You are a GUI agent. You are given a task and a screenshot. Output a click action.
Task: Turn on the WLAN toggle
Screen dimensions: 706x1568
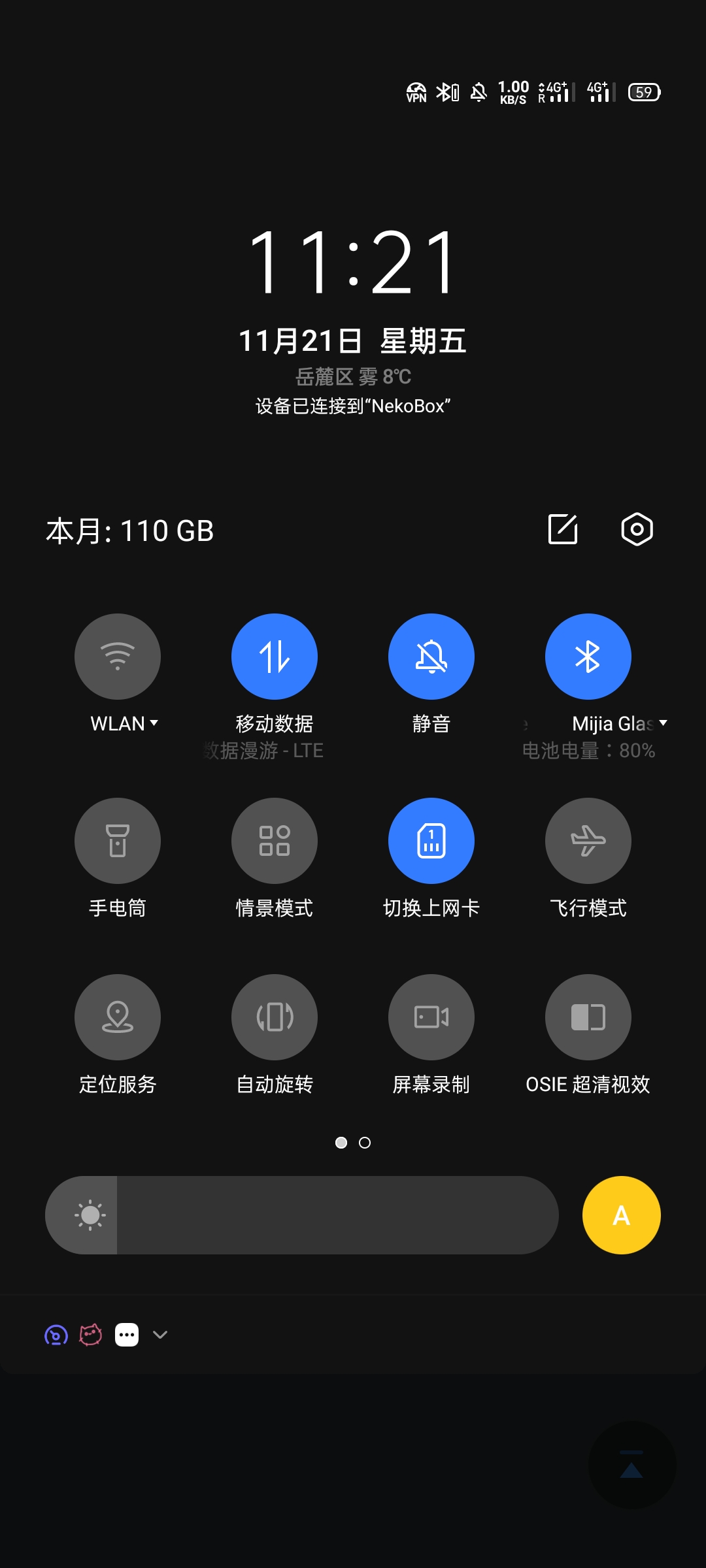pos(118,656)
